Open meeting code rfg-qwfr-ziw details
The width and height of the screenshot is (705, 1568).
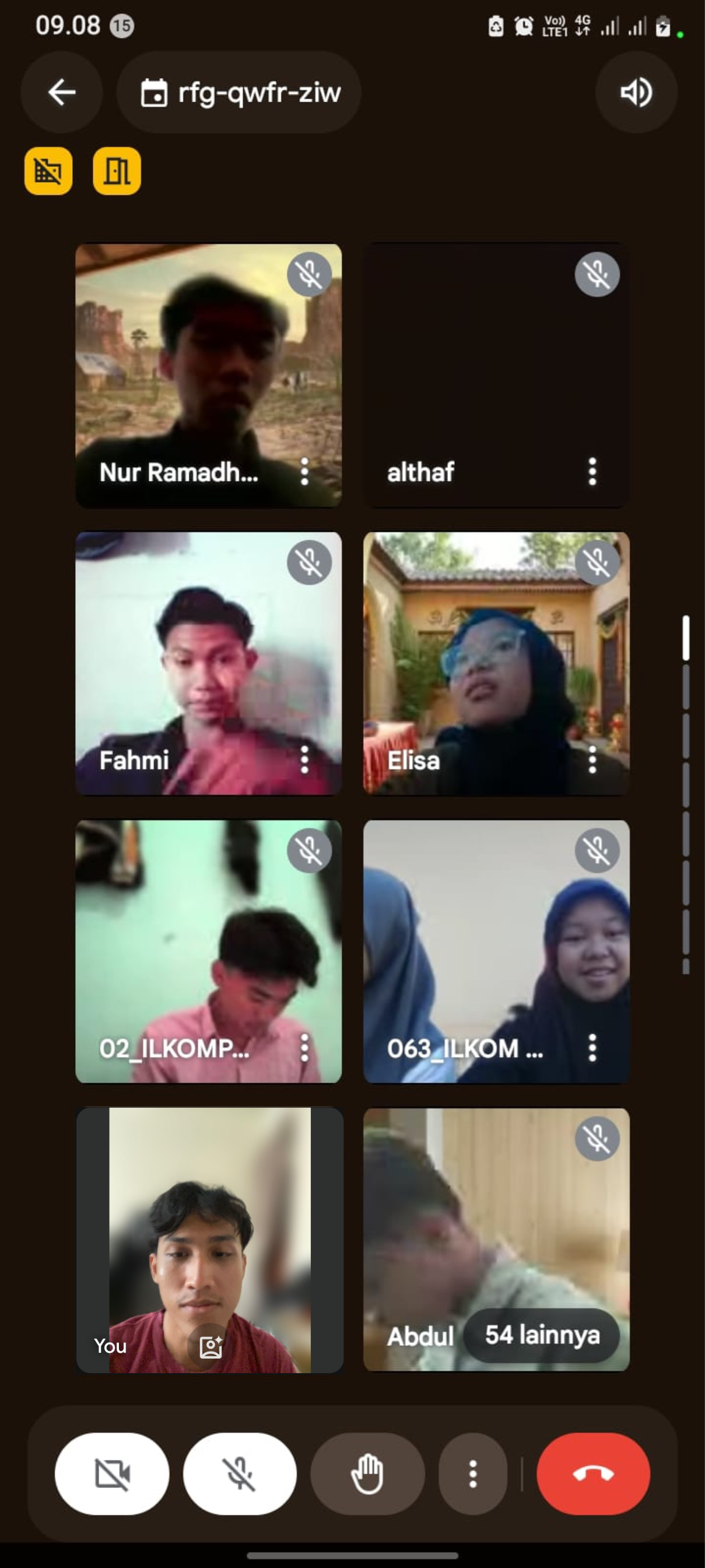point(240,93)
